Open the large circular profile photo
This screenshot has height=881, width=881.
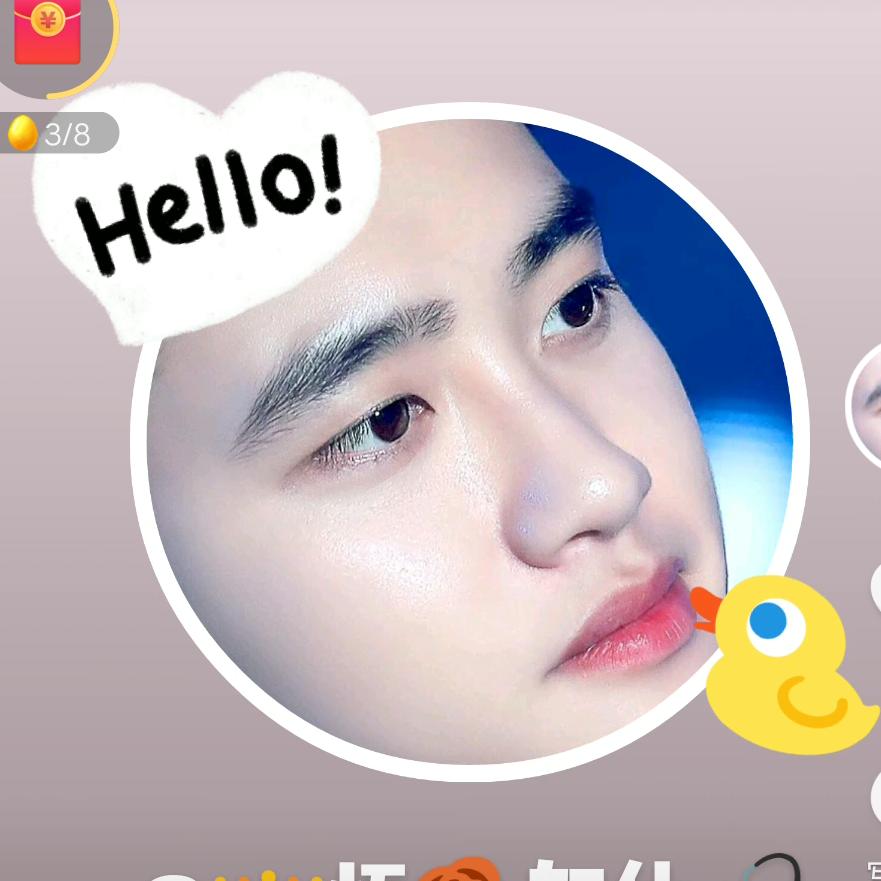click(x=470, y=442)
